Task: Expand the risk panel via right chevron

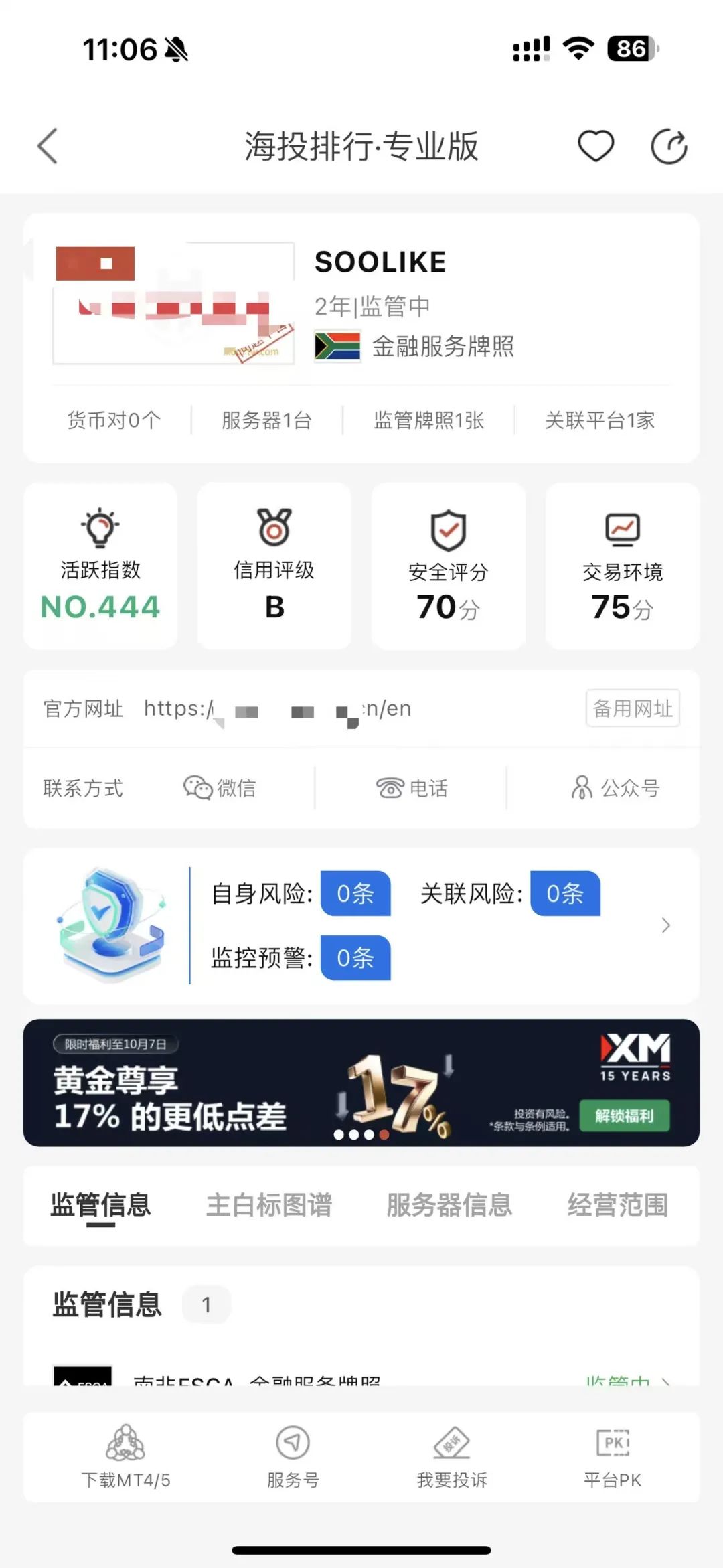Action: coord(665,925)
